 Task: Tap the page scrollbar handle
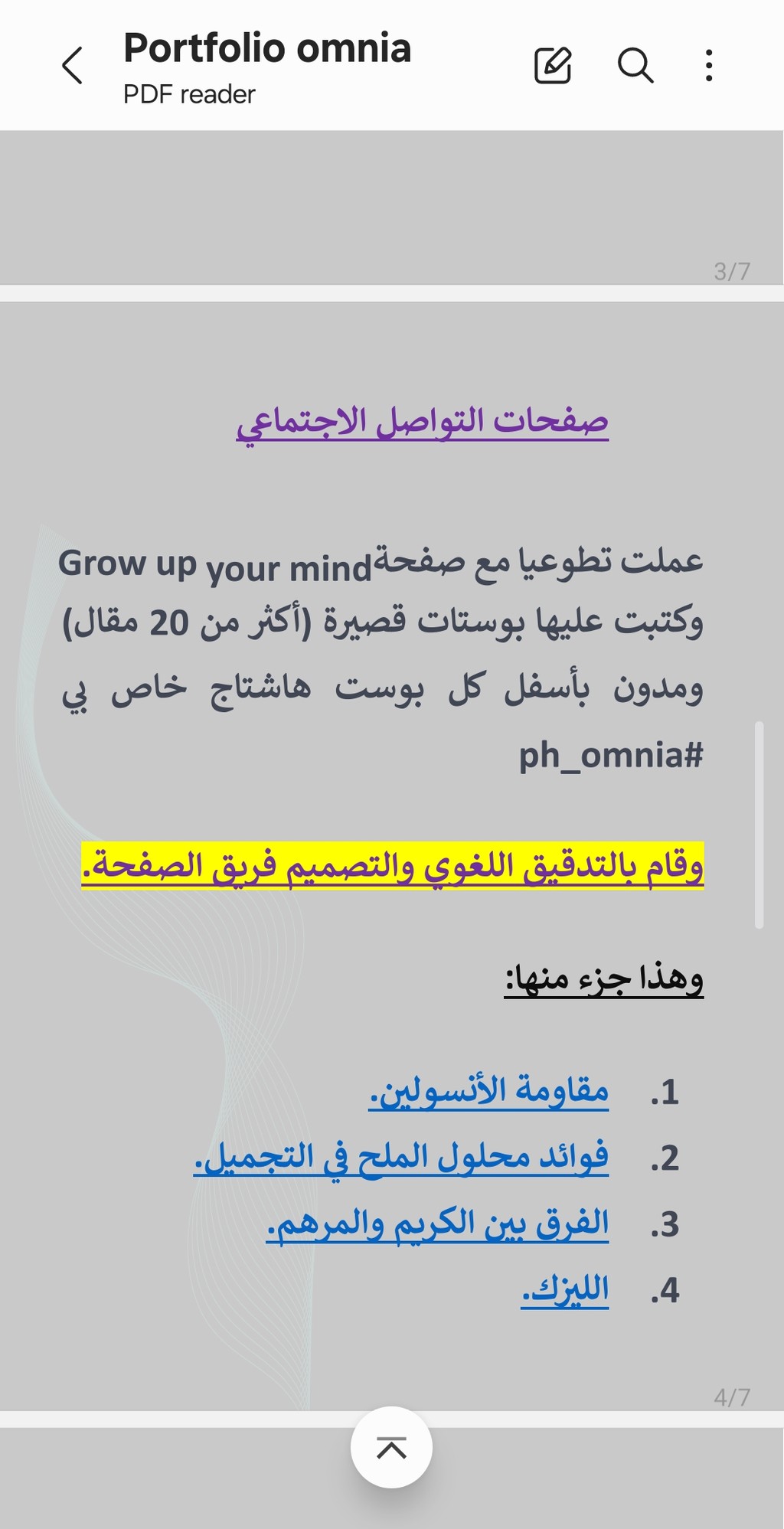coord(759,825)
